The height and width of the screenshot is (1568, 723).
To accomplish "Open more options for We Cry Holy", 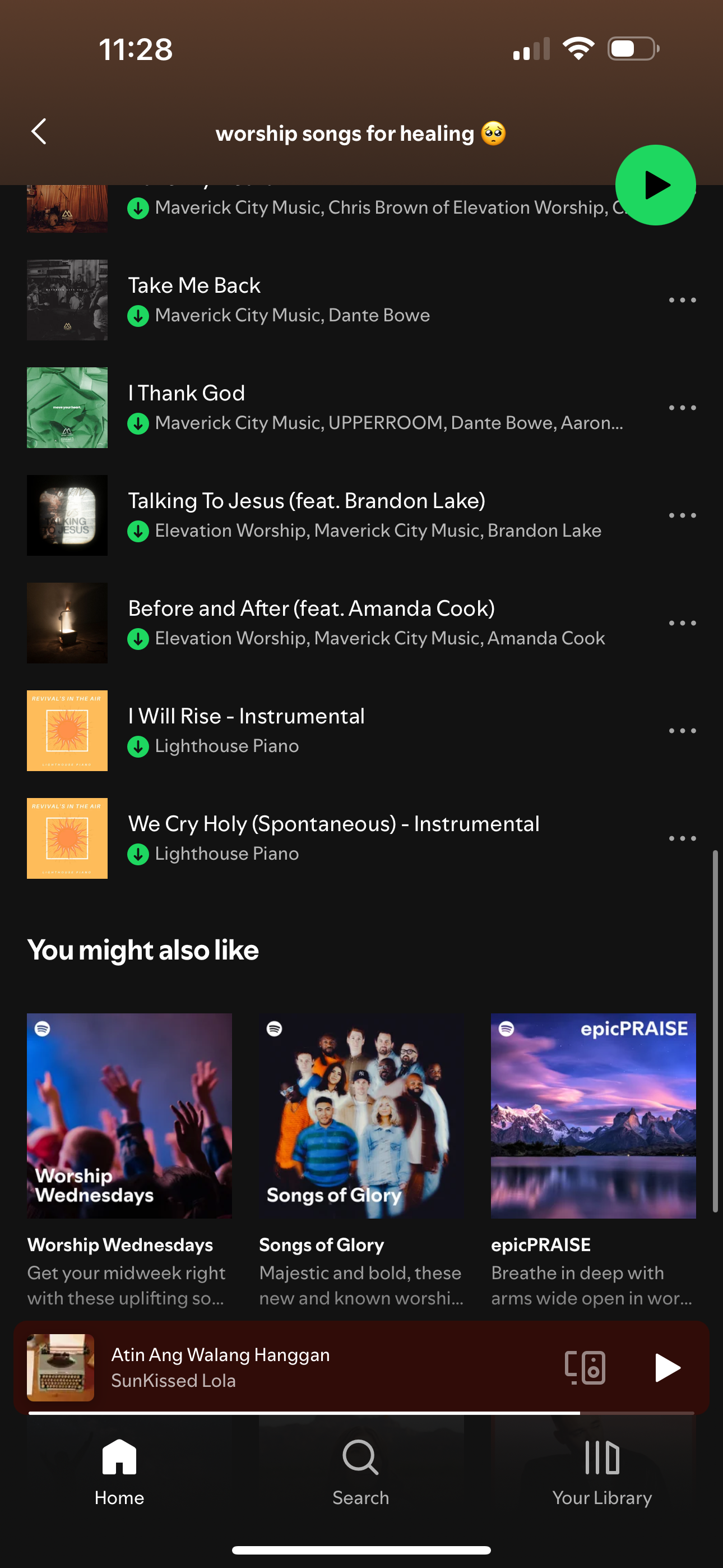I will pos(682,838).
